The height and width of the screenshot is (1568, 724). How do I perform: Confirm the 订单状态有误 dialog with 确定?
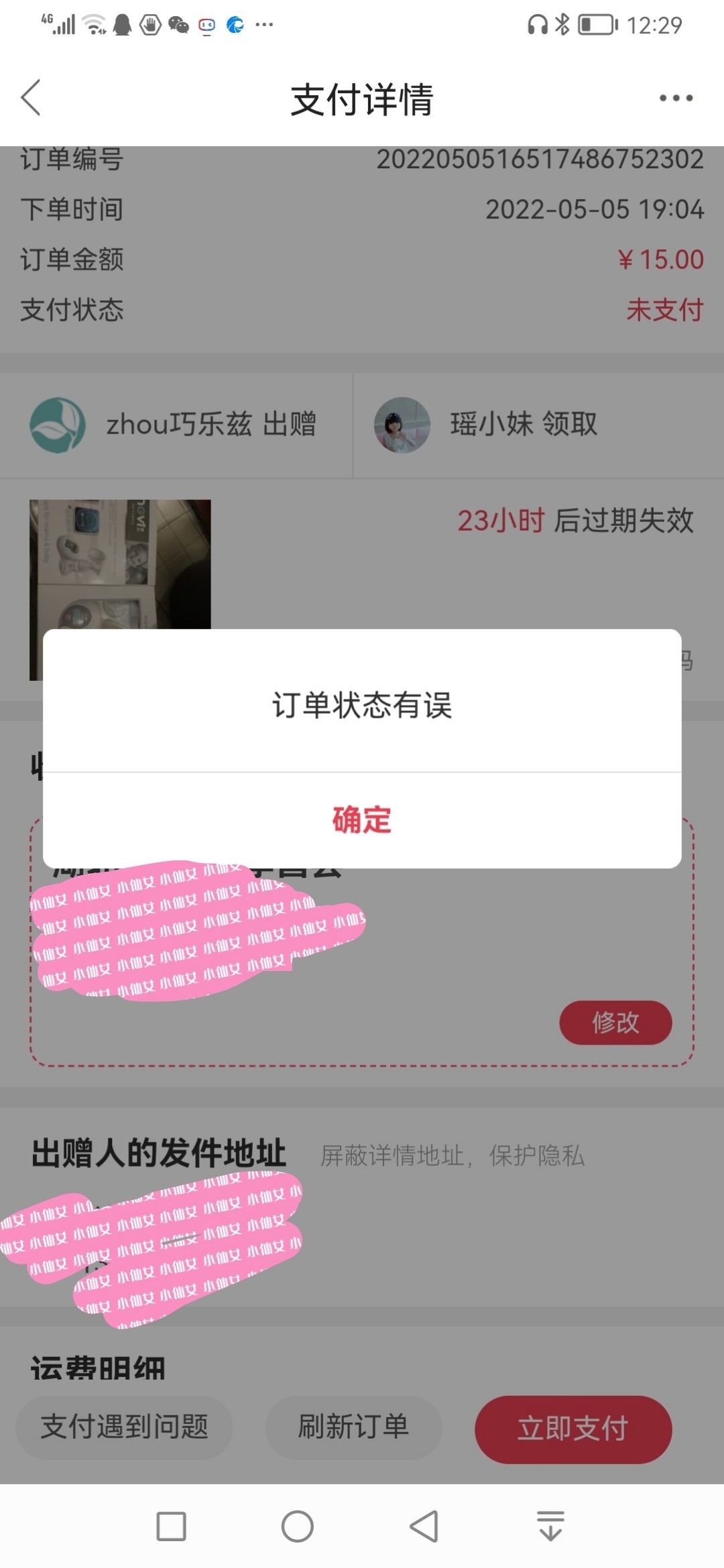[362, 820]
